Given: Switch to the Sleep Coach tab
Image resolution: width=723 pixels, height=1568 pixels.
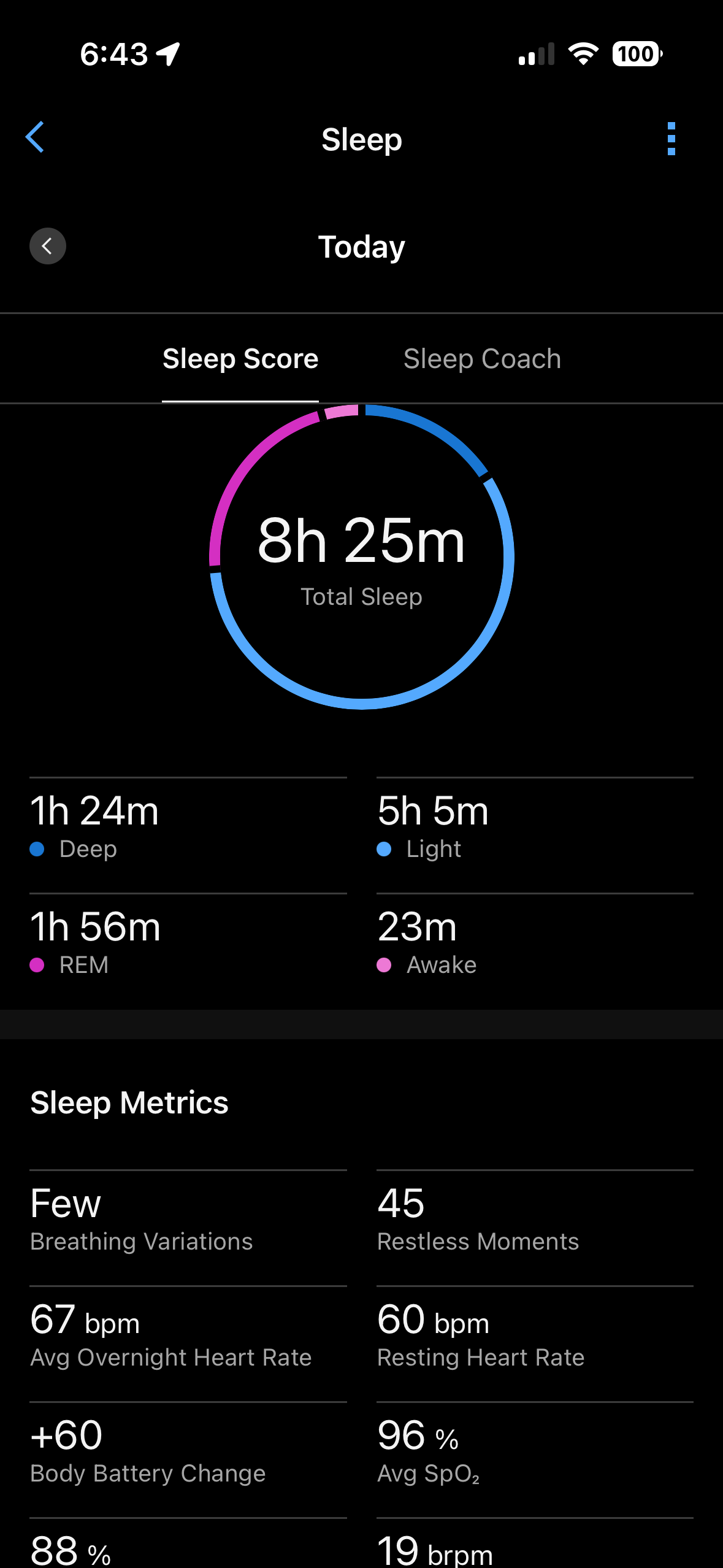Looking at the screenshot, I should [482, 359].
